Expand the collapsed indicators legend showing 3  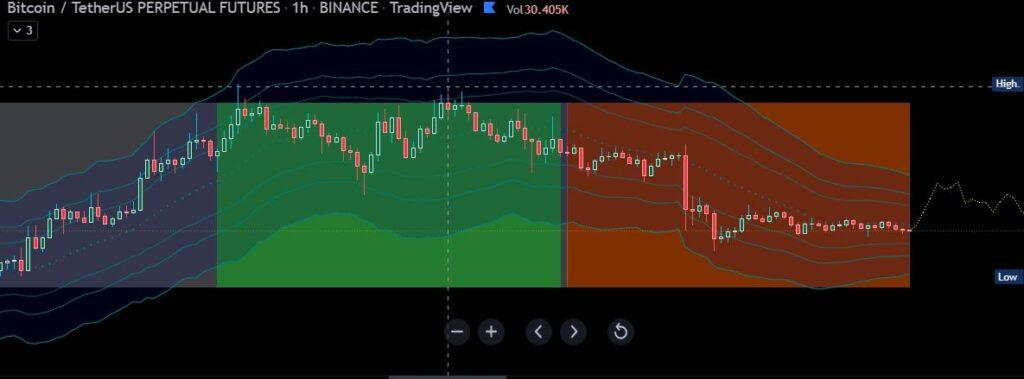click(23, 31)
